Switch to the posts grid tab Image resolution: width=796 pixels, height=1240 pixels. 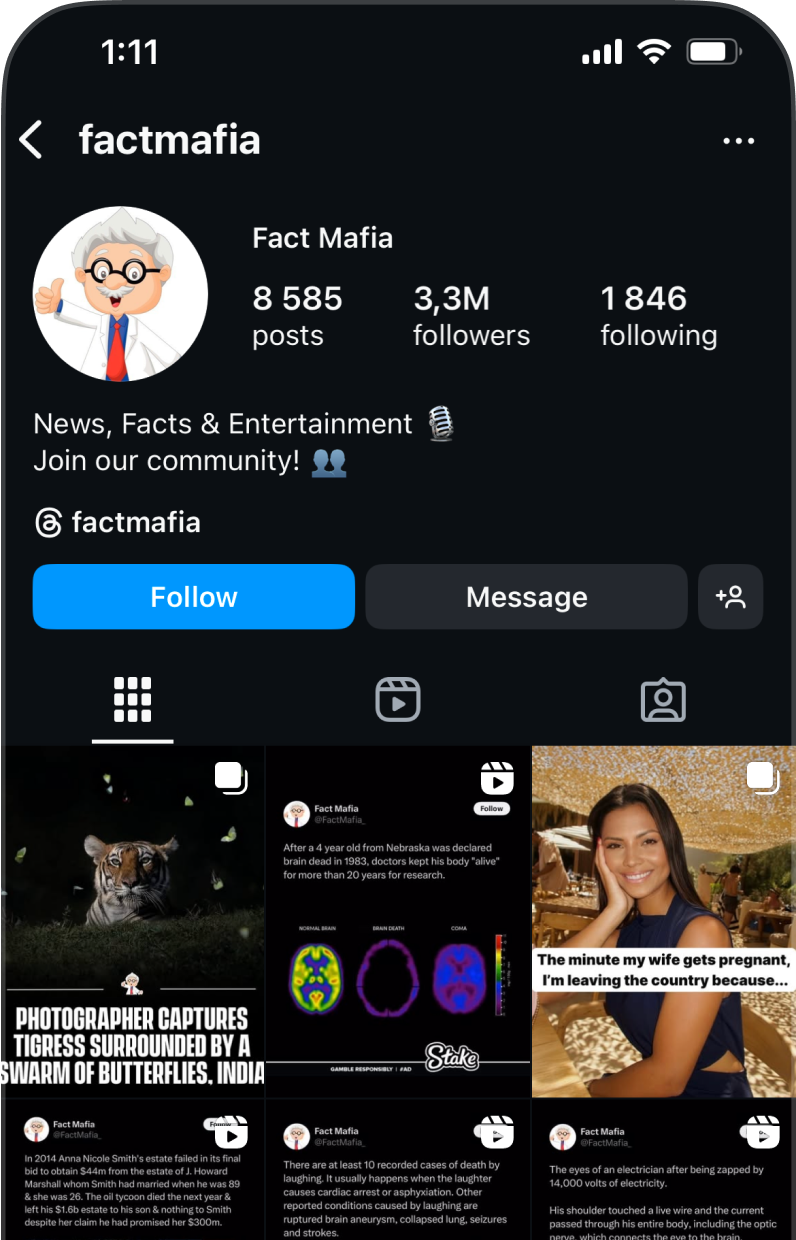(132, 699)
